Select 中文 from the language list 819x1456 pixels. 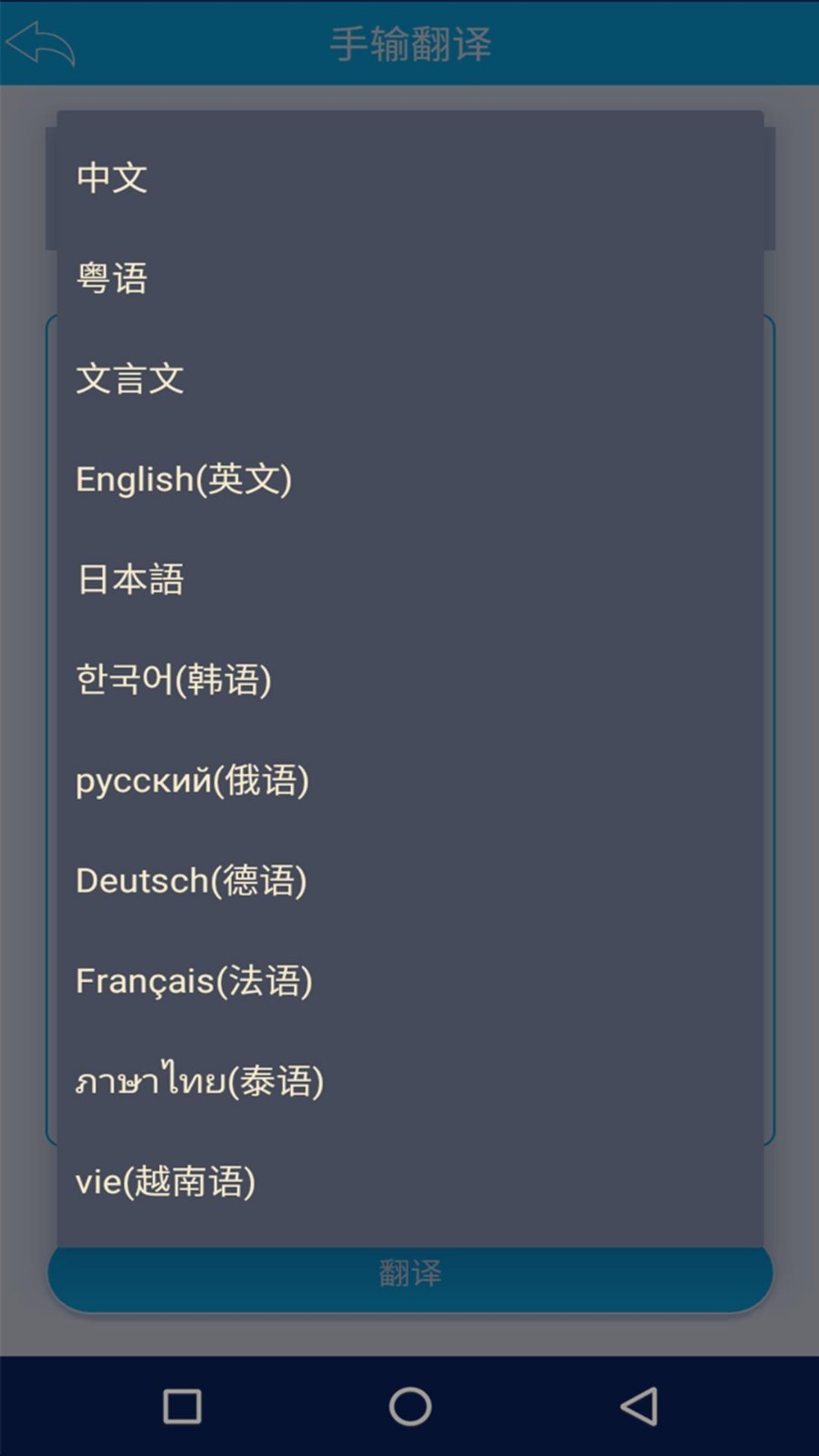click(112, 177)
